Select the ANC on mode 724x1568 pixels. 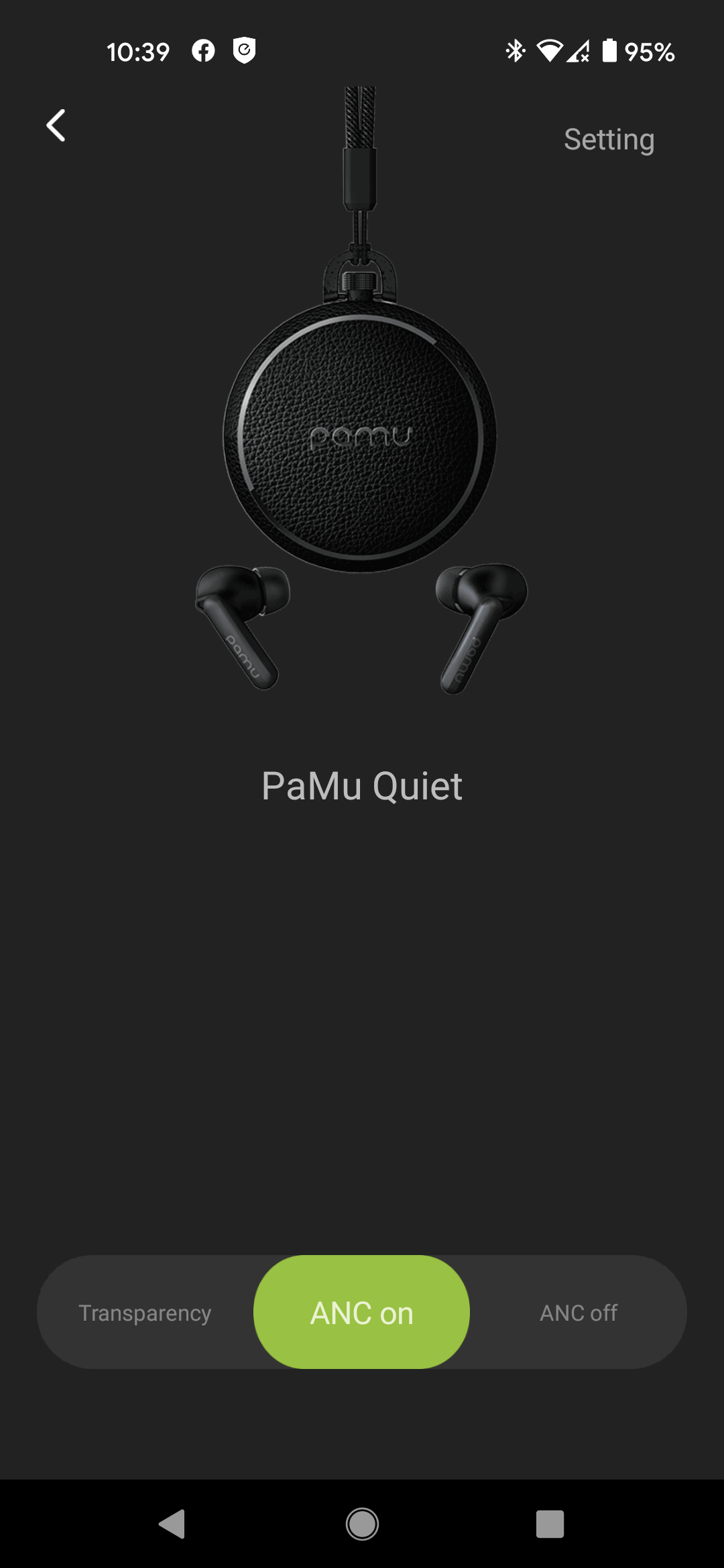click(361, 1313)
